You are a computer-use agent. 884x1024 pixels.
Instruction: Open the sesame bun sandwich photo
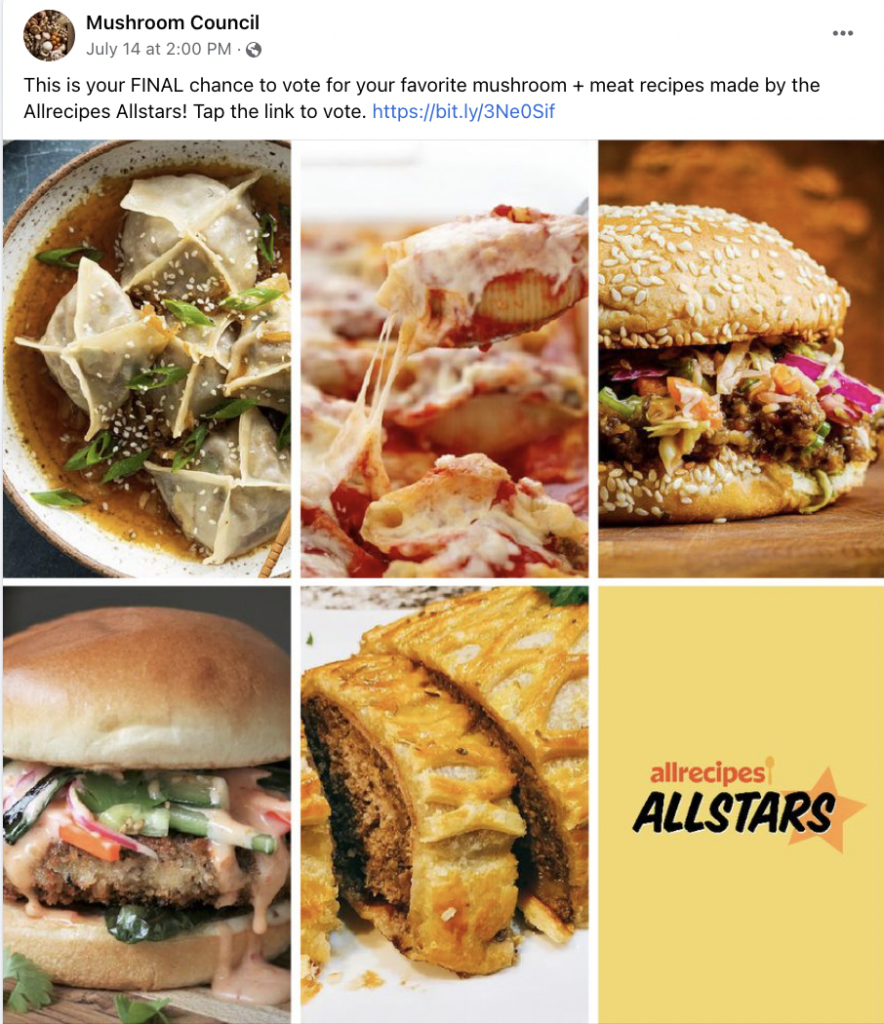pos(741,359)
